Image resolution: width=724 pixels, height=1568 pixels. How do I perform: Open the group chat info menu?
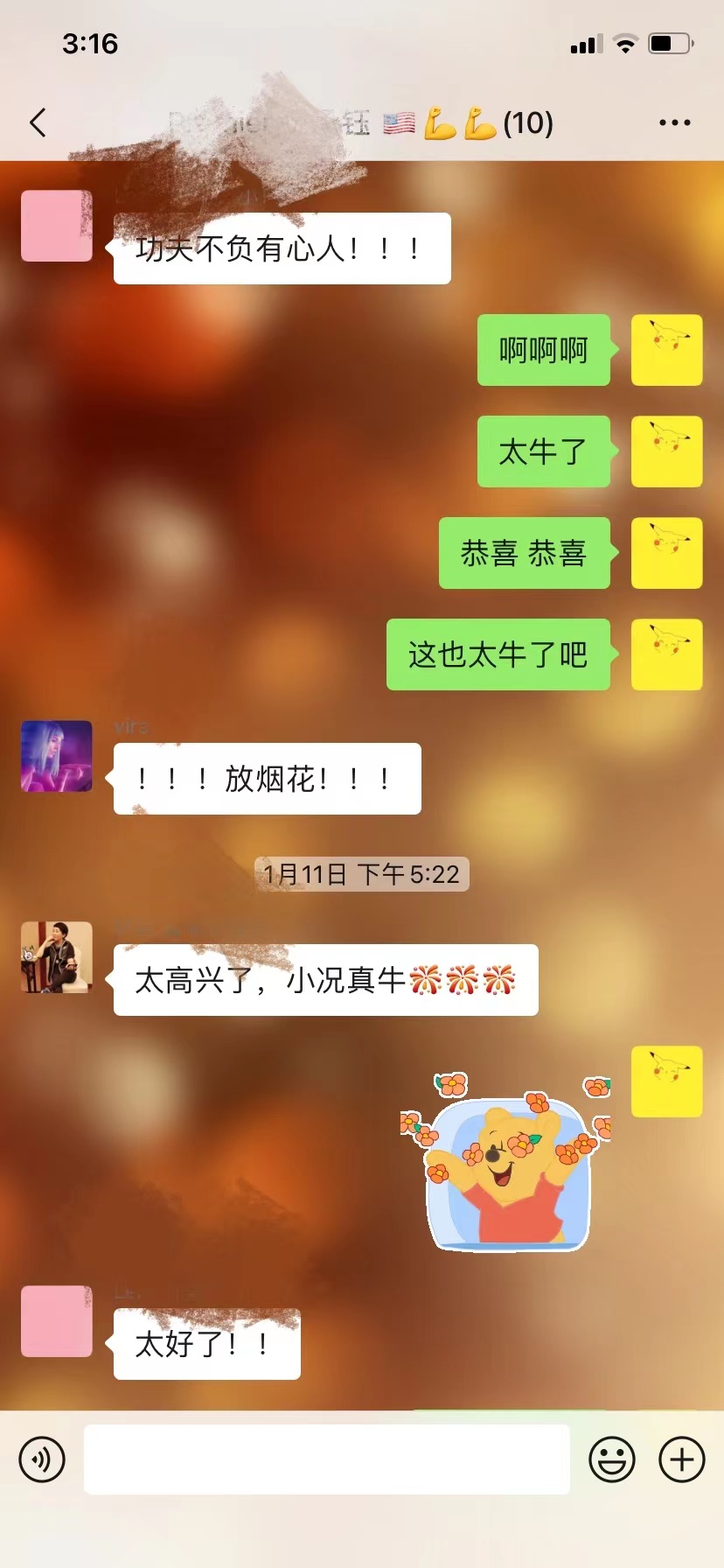point(674,123)
